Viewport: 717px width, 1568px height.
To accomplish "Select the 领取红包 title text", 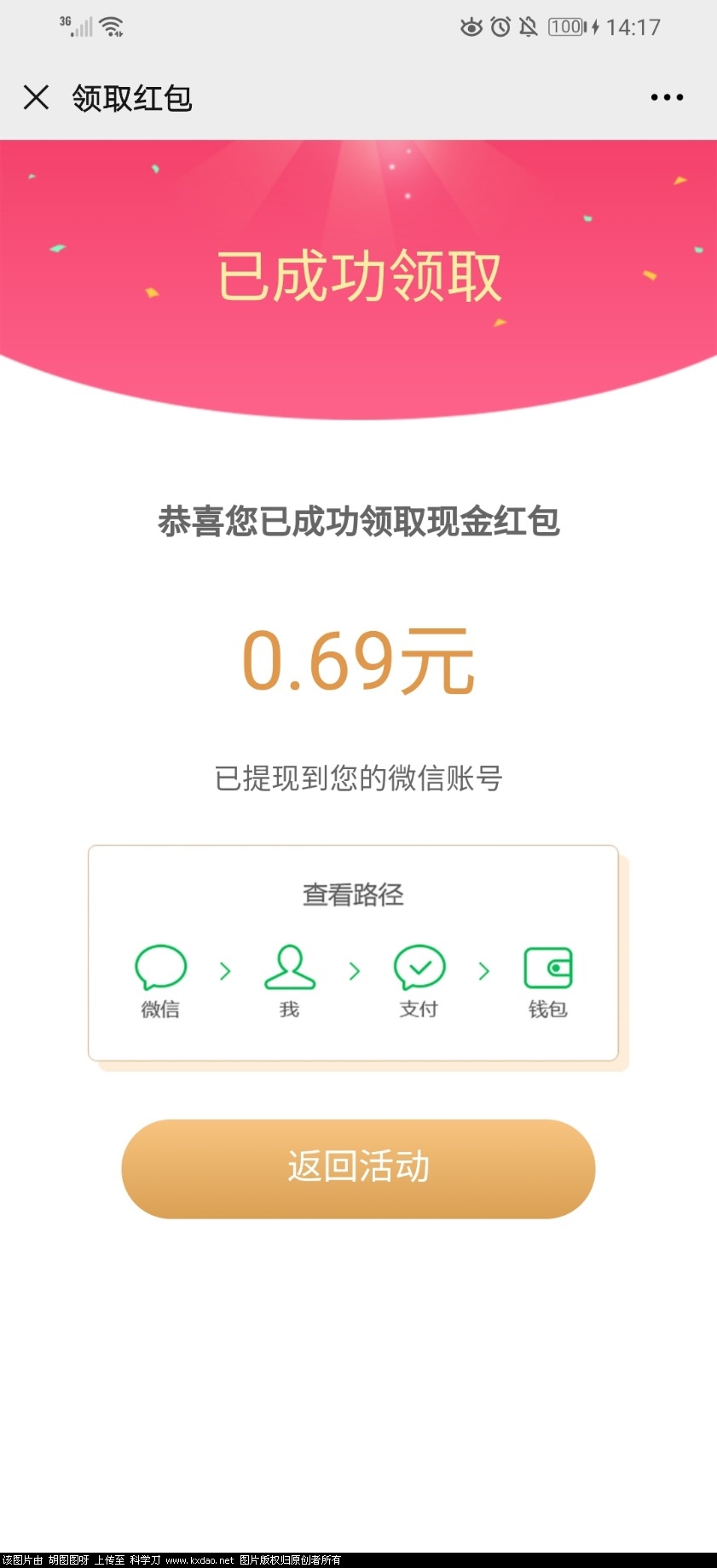I will tap(132, 99).
